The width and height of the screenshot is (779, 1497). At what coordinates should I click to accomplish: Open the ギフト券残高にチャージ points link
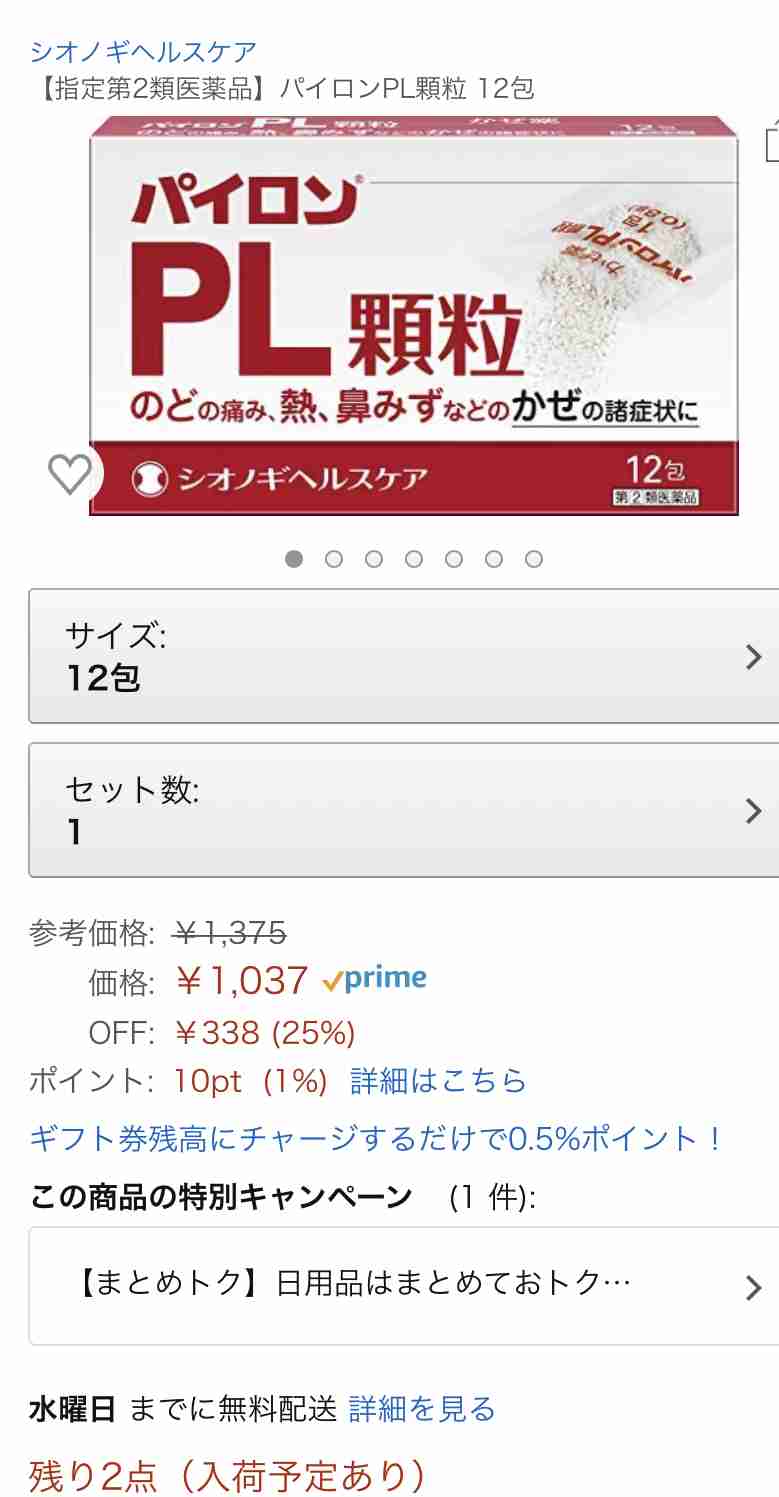click(376, 1138)
